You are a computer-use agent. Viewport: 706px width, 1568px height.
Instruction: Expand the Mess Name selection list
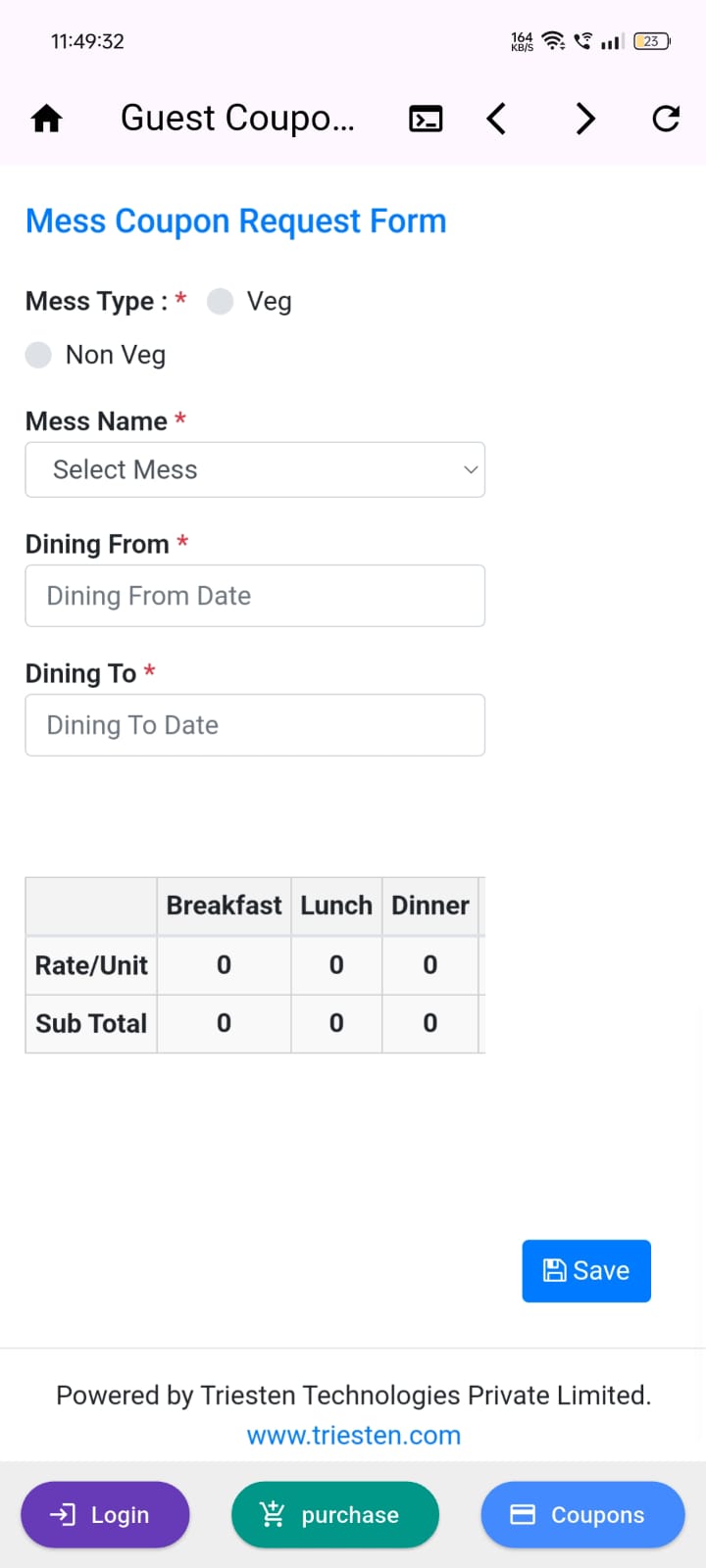click(x=255, y=469)
